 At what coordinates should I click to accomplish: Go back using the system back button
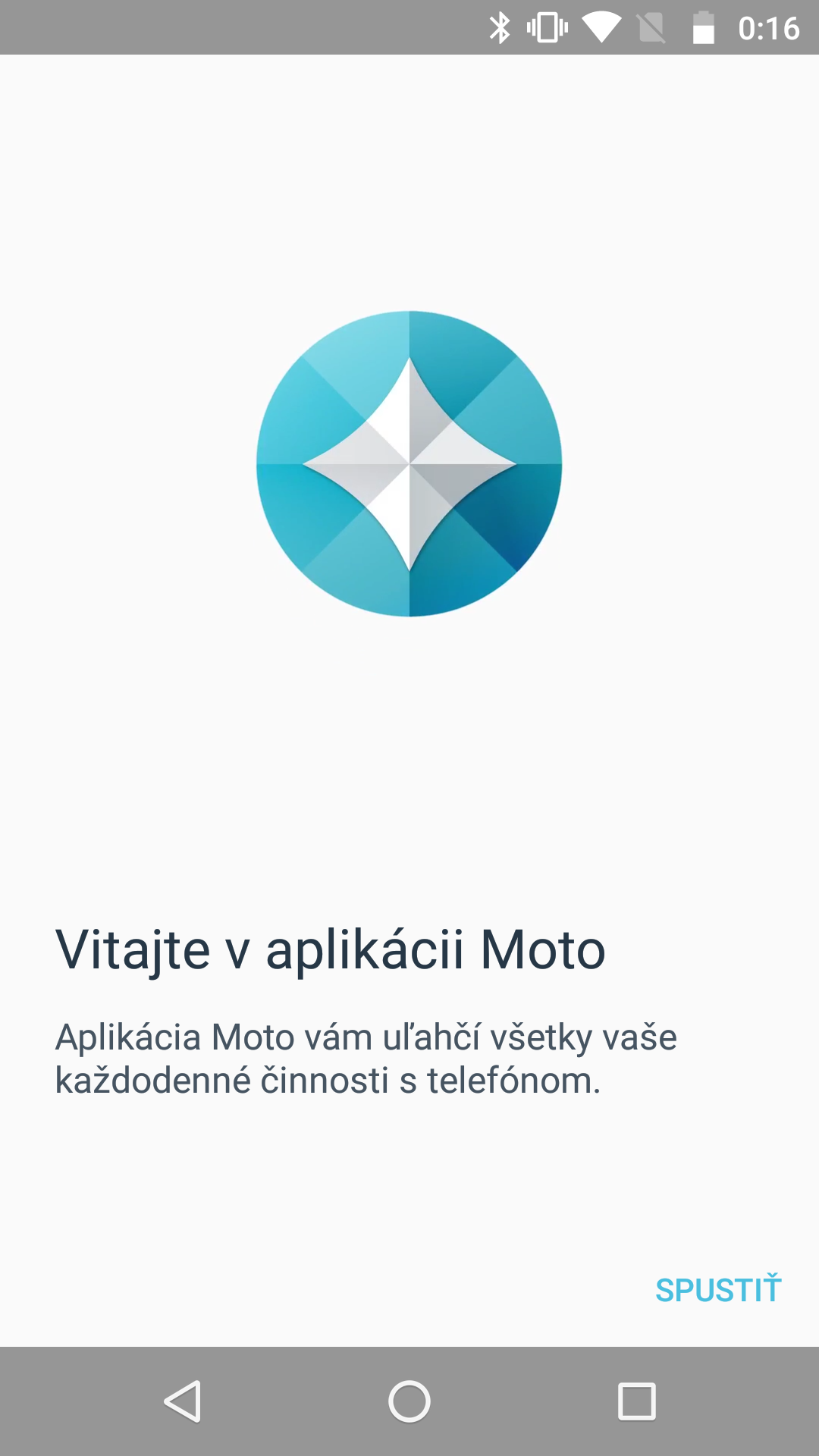183,1401
